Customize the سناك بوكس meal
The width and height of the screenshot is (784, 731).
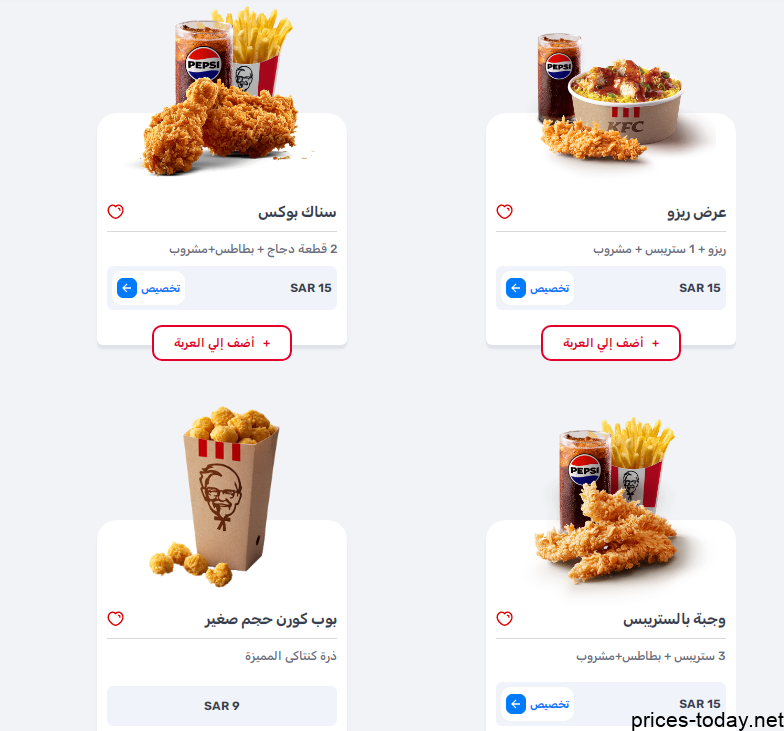(x=150, y=288)
